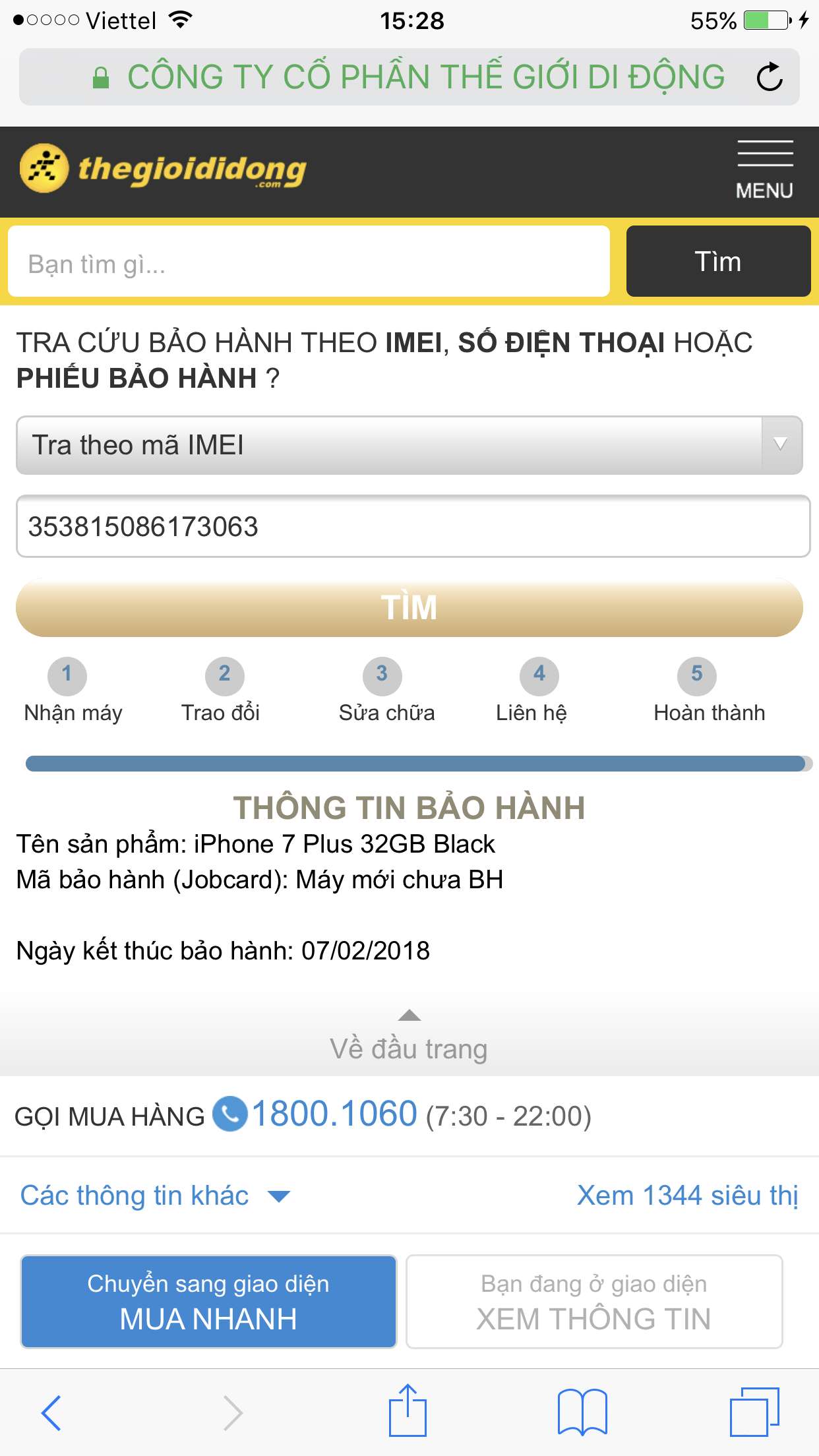Call the 1800.1060 hotline number
The height and width of the screenshot is (1456, 819).
tap(334, 1114)
